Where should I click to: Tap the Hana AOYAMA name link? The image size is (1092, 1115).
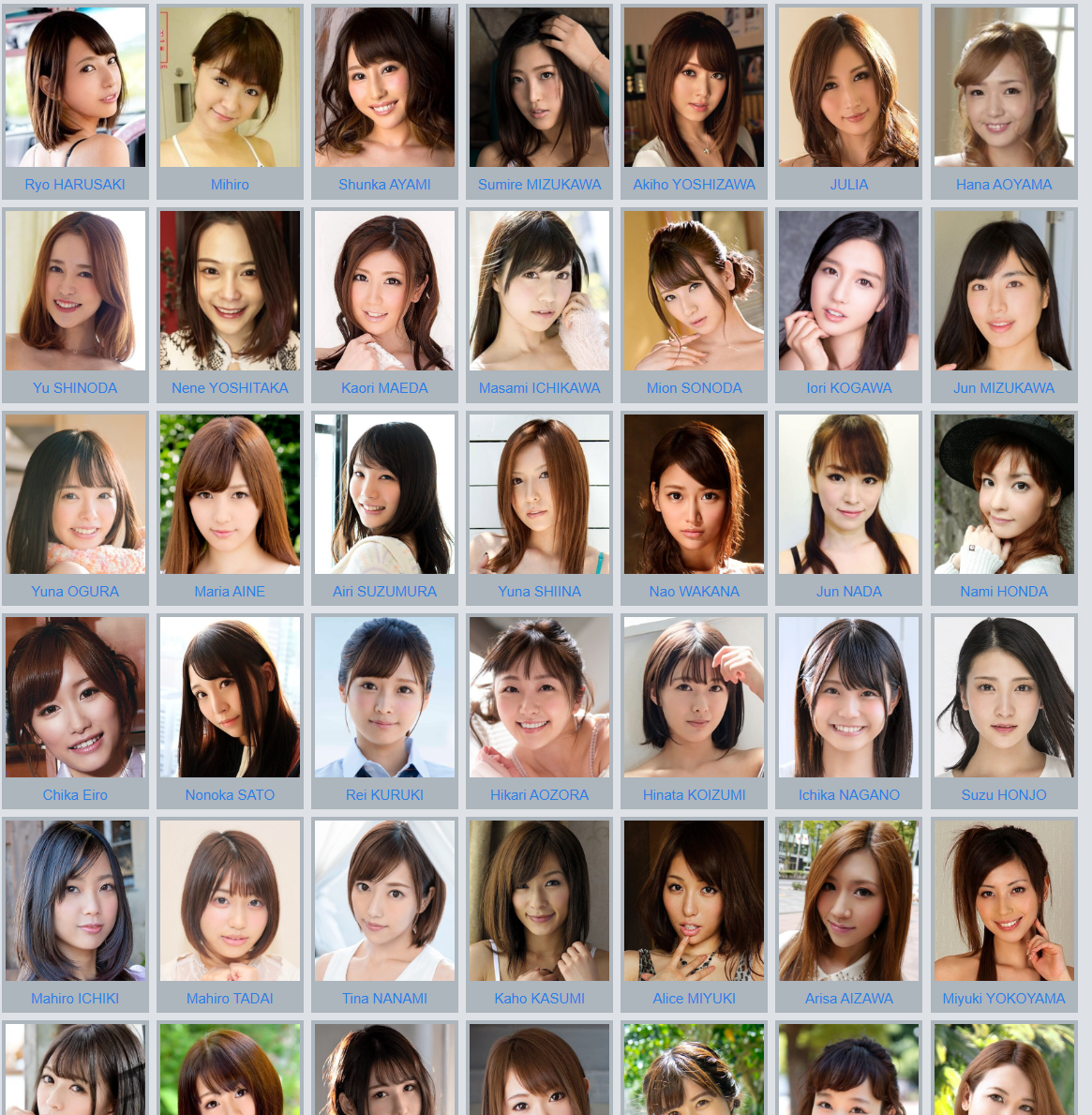(x=1004, y=185)
